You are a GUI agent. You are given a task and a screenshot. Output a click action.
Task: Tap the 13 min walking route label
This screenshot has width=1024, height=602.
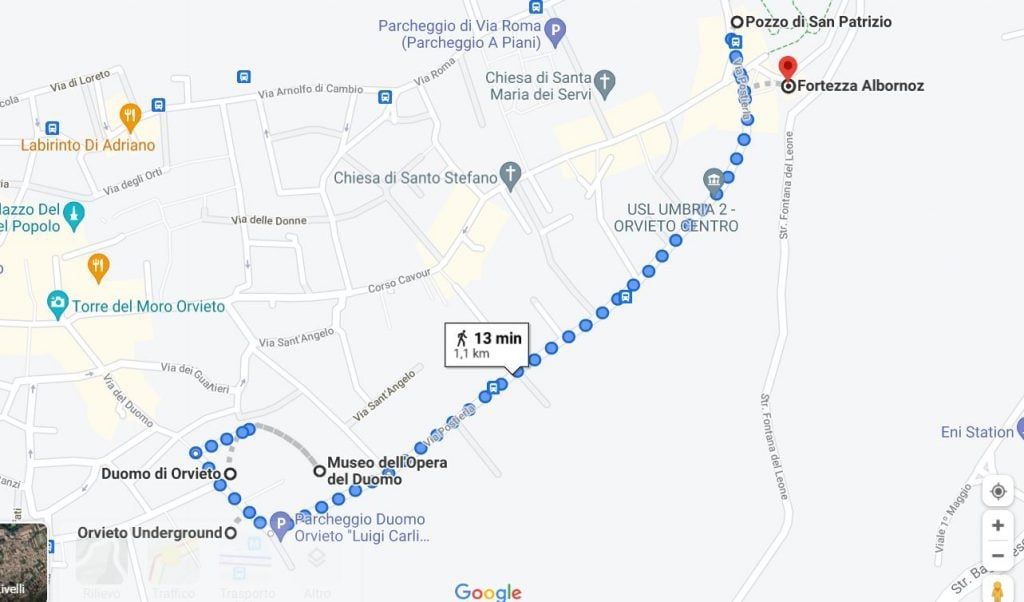(x=487, y=343)
